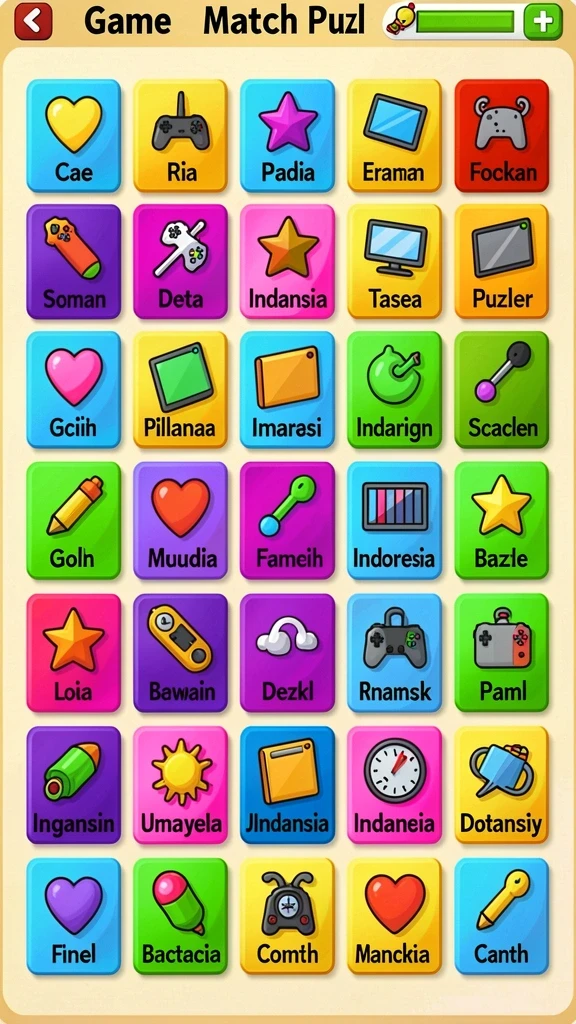Select the Soman tile

click(x=74, y=262)
